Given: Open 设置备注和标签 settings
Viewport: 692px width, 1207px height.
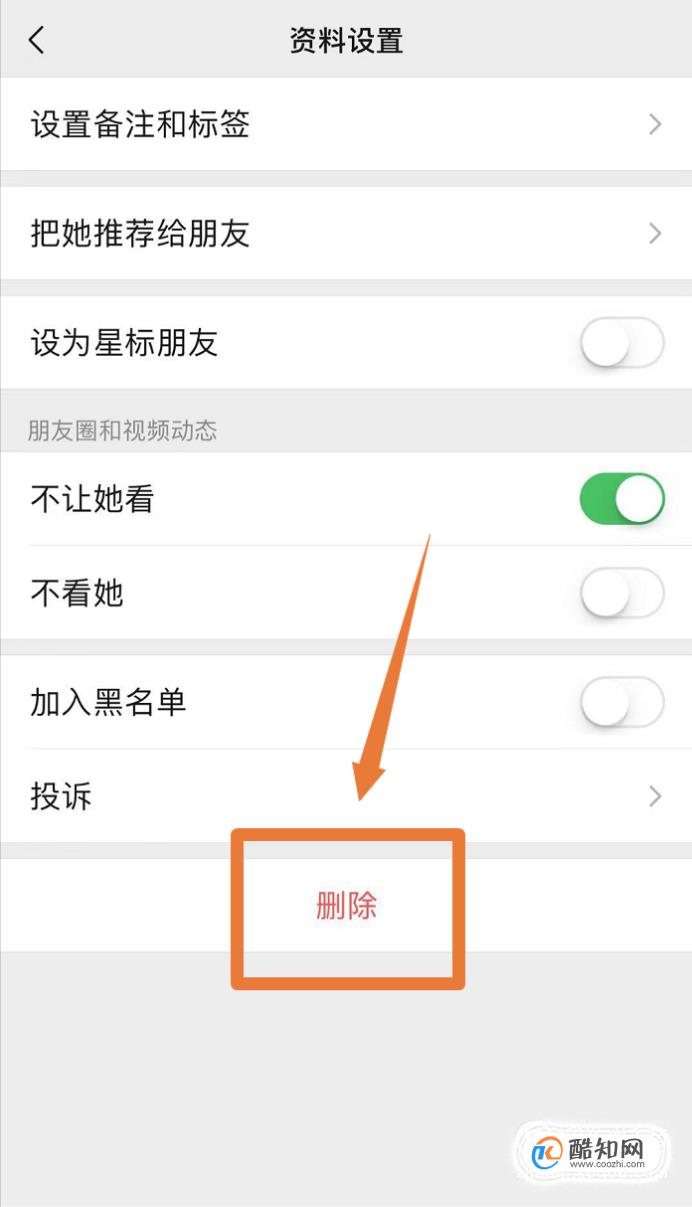Looking at the screenshot, I should coord(346,124).
